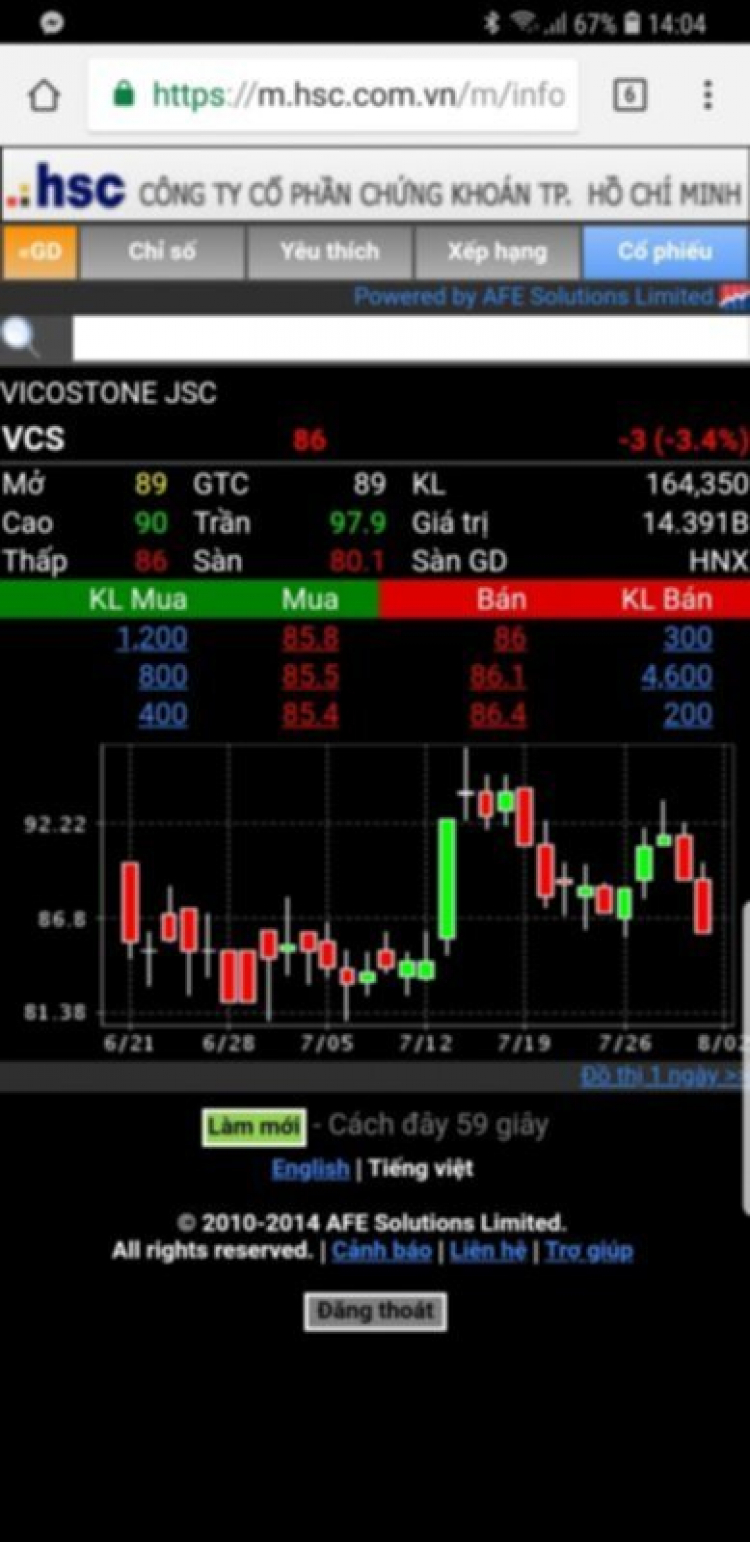The width and height of the screenshot is (750, 1542).
Task: Tap the search magnifier icon
Action: (20, 339)
